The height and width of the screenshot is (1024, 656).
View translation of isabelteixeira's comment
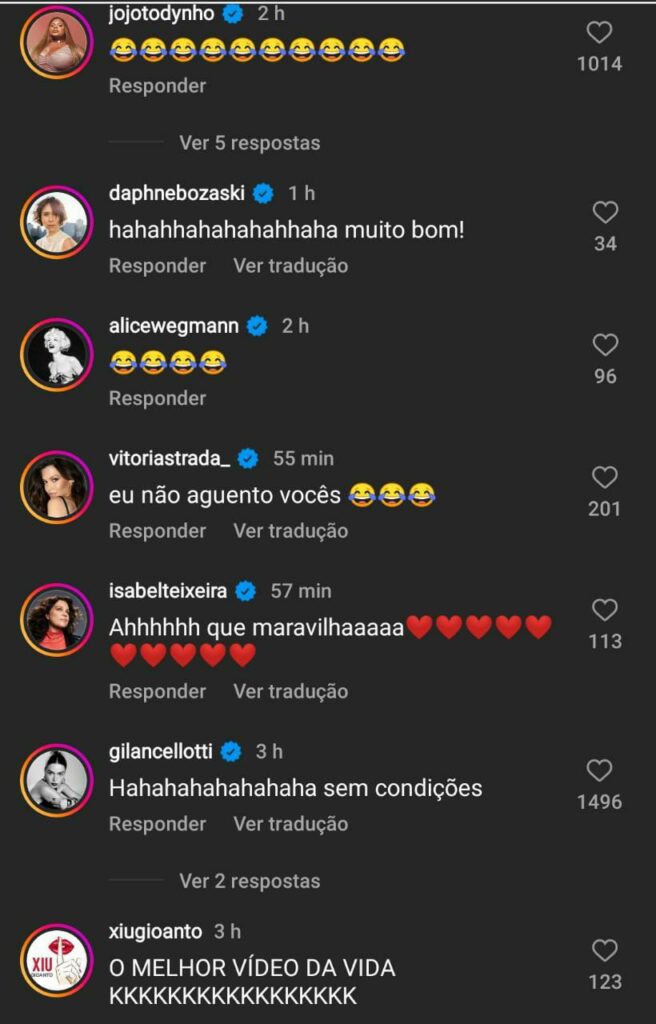pyautogui.click(x=290, y=691)
